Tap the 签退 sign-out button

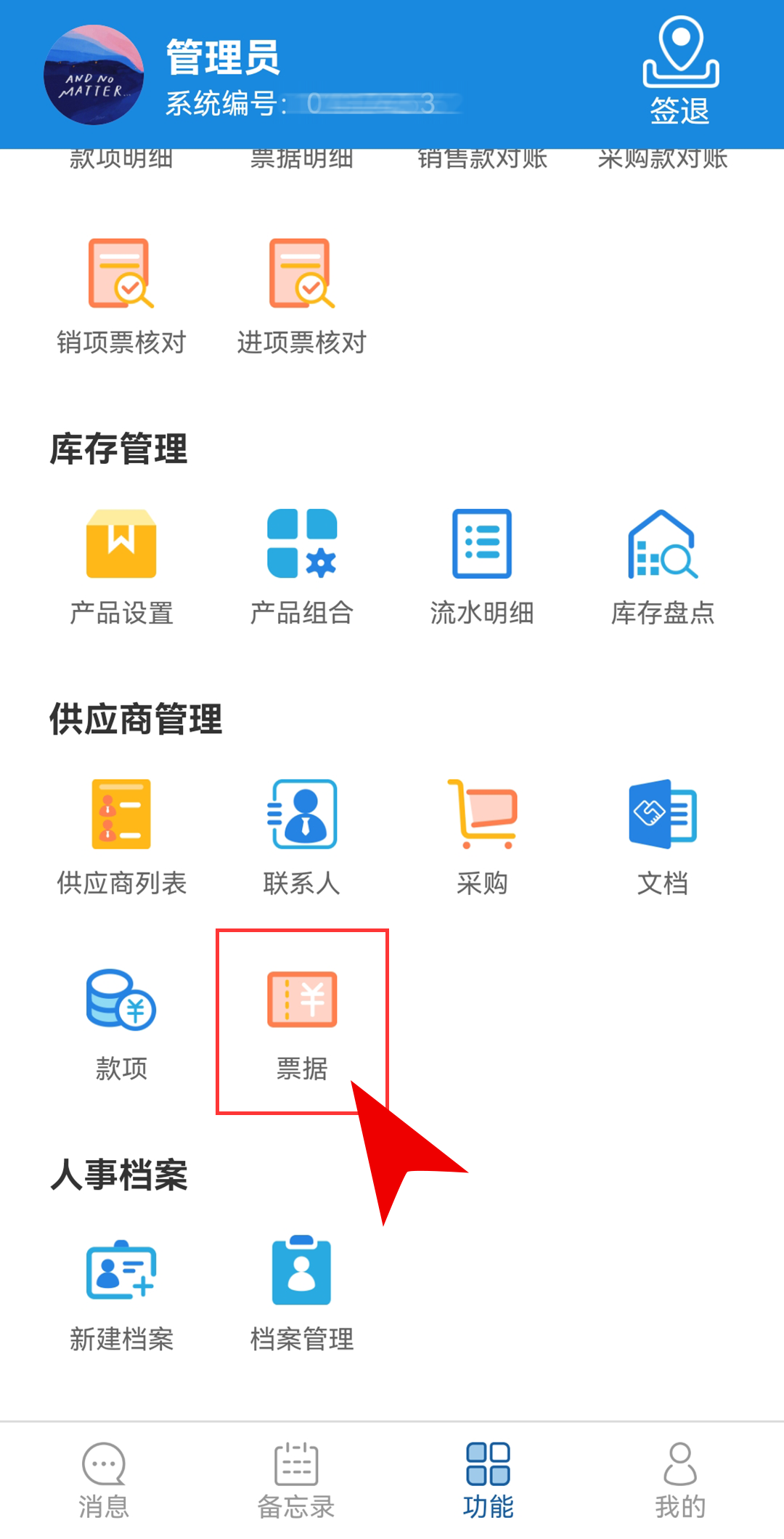coord(679,73)
